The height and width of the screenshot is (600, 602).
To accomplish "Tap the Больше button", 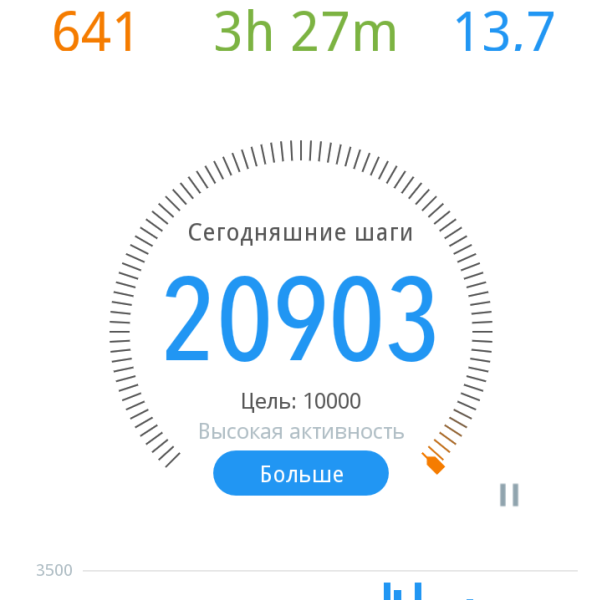I will pyautogui.click(x=301, y=473).
